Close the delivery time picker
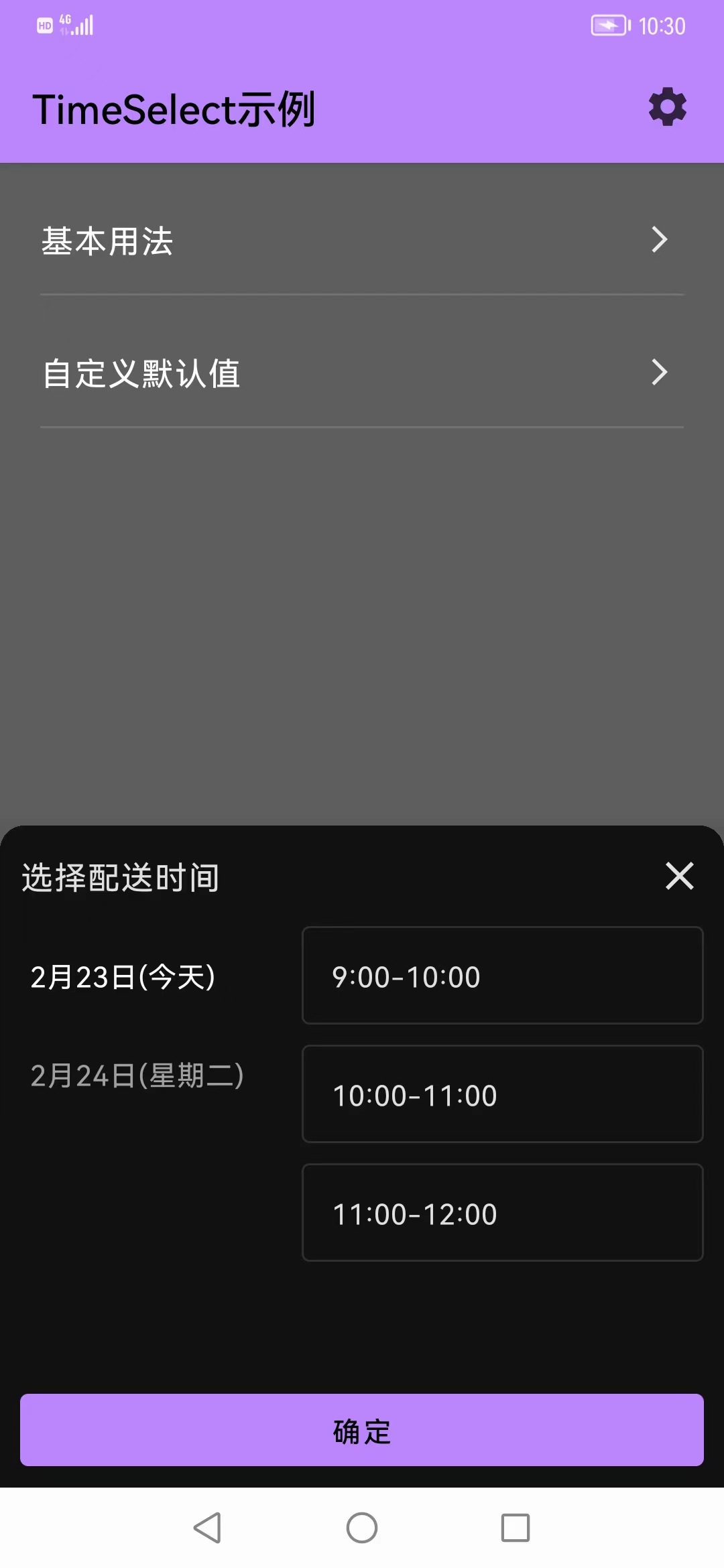Viewport: 724px width, 1568px height. pos(679,876)
